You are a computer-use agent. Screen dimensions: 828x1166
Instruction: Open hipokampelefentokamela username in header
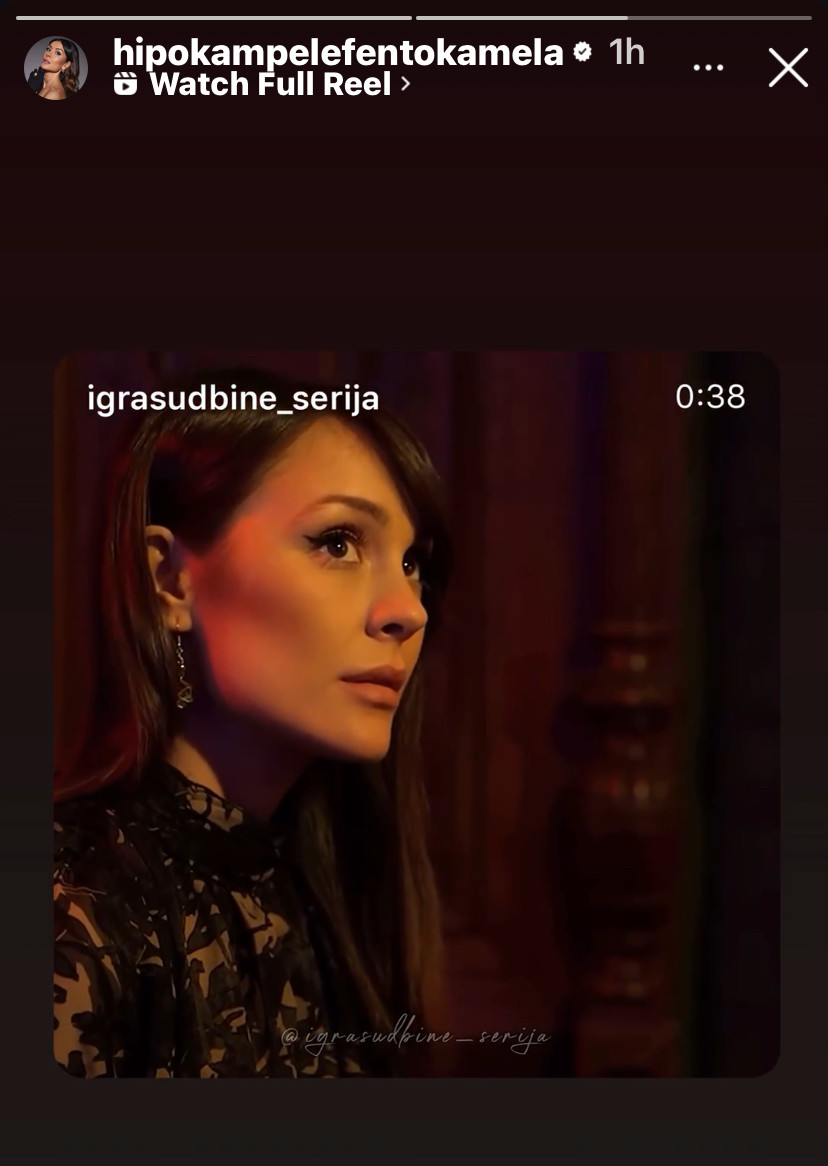(338, 52)
